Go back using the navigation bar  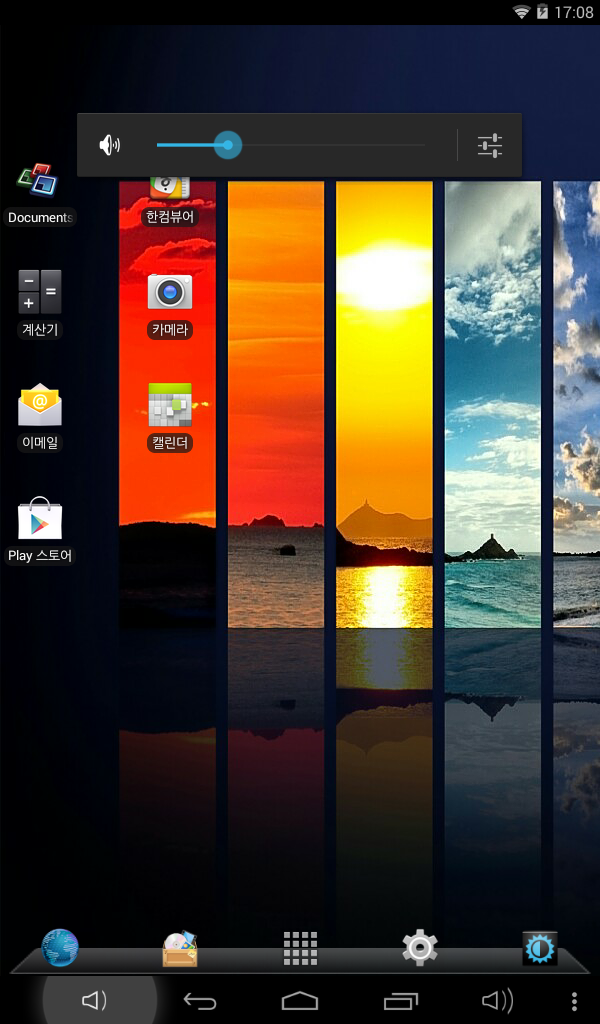coord(200,1000)
